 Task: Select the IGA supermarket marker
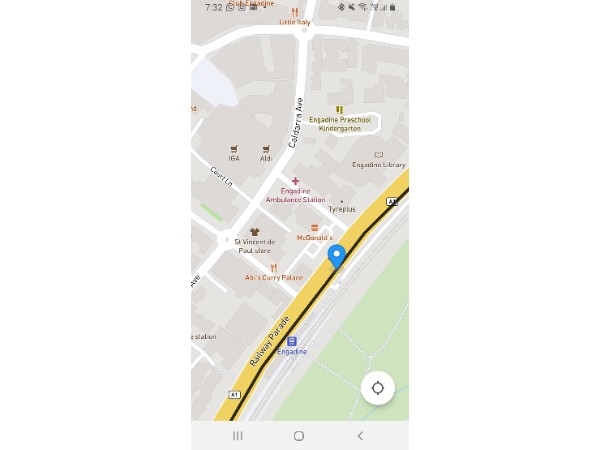234,149
